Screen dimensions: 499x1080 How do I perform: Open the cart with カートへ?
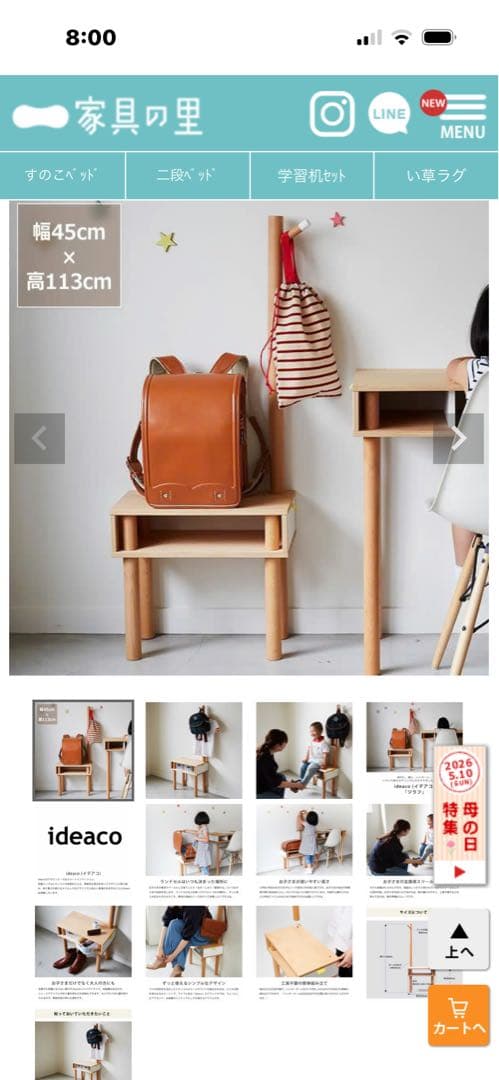tap(459, 1015)
